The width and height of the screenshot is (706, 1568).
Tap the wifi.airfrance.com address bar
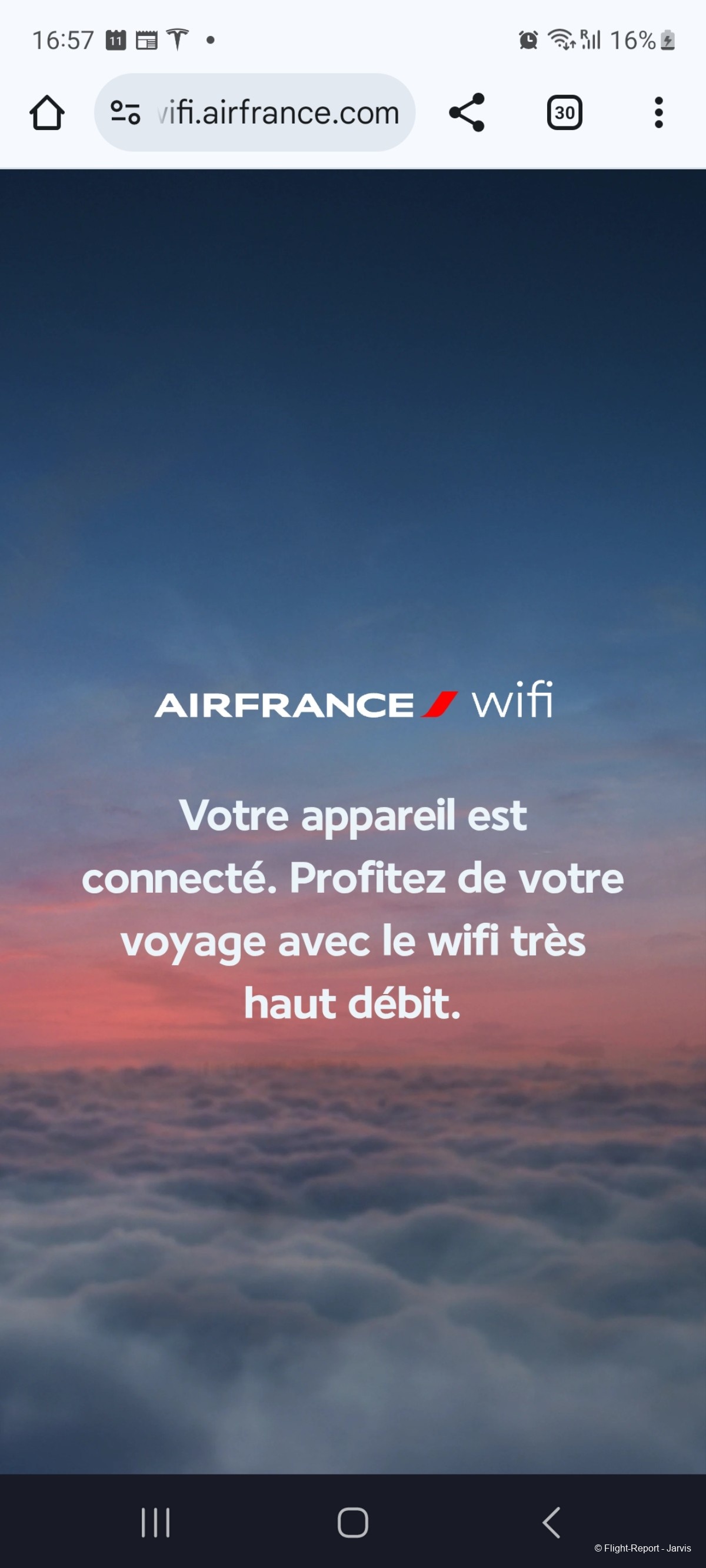pos(277,112)
